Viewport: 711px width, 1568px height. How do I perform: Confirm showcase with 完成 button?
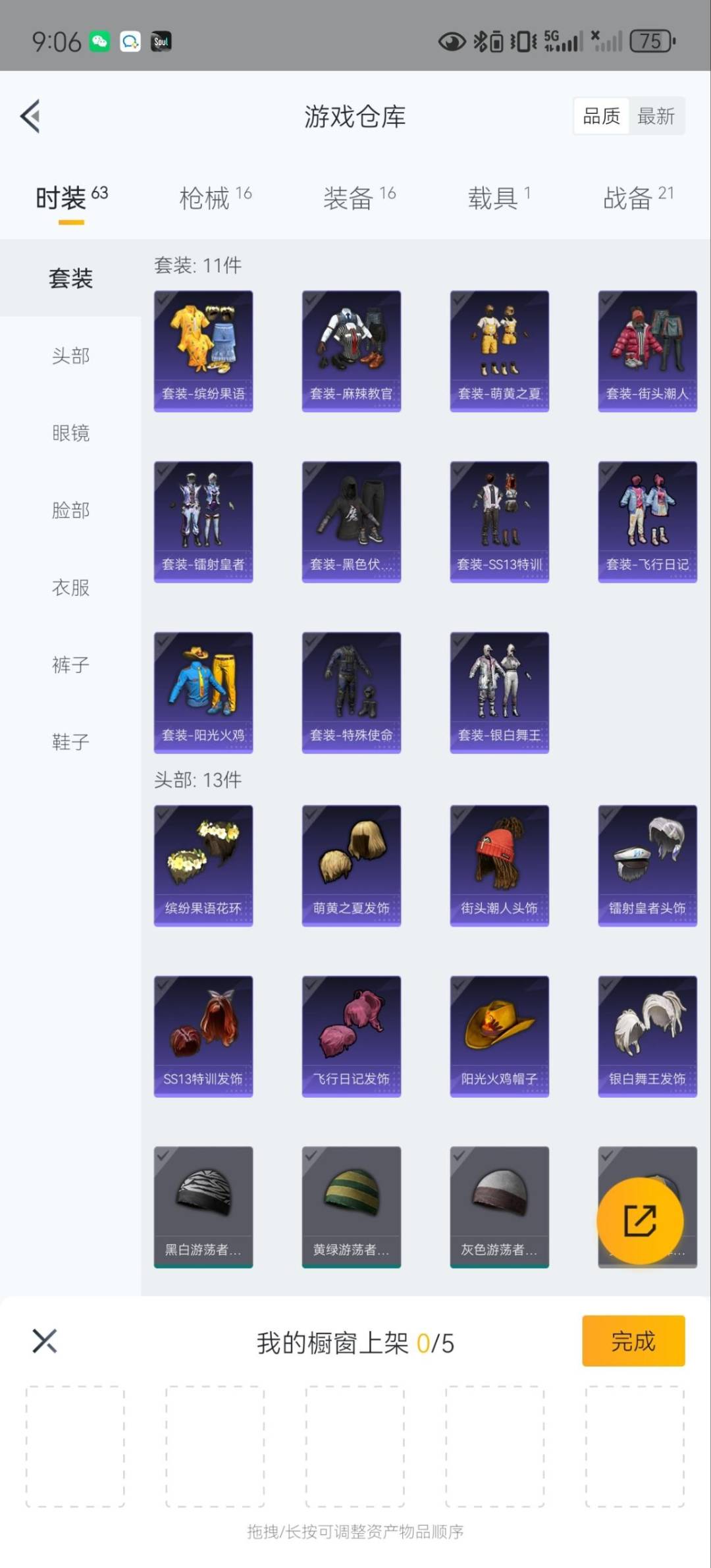[x=633, y=1340]
